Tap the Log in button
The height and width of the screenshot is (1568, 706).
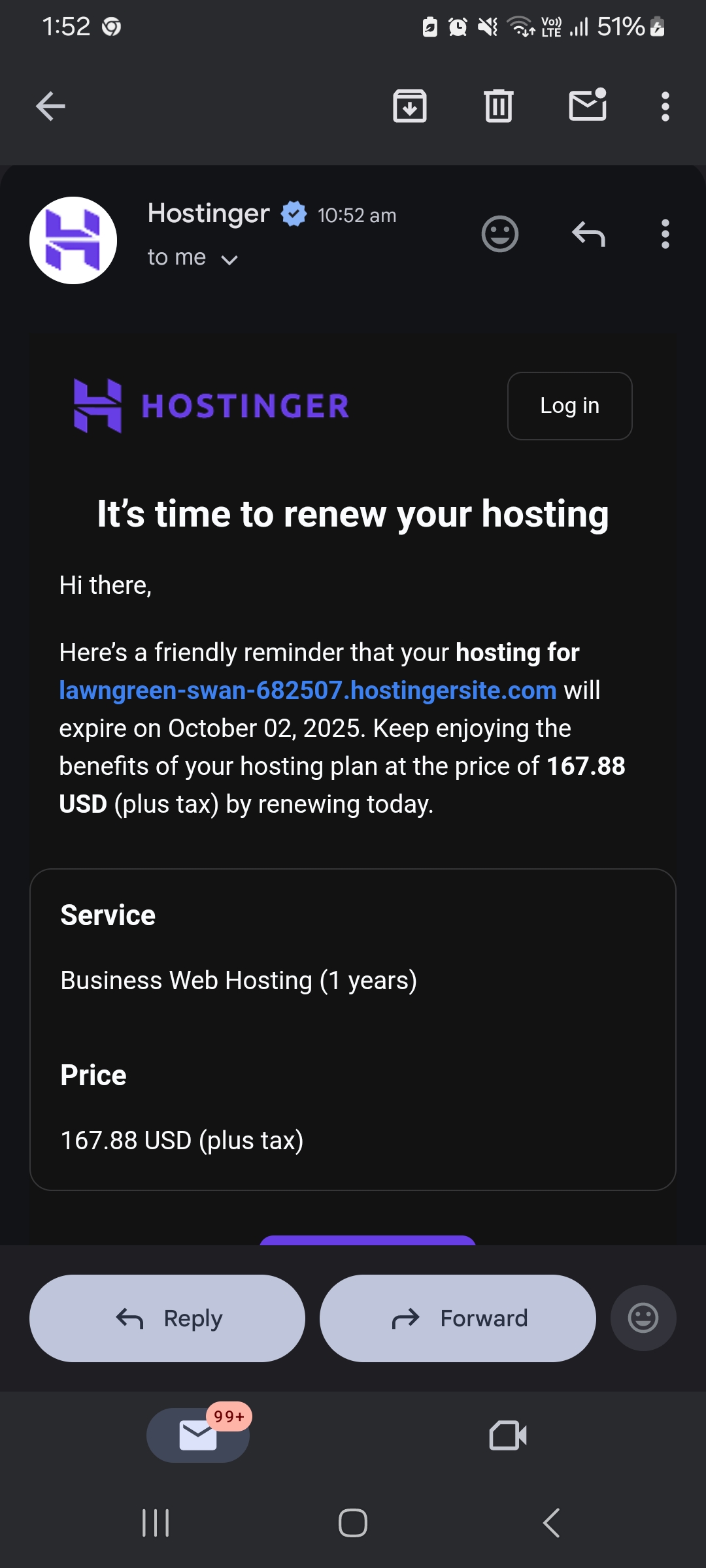(569, 406)
